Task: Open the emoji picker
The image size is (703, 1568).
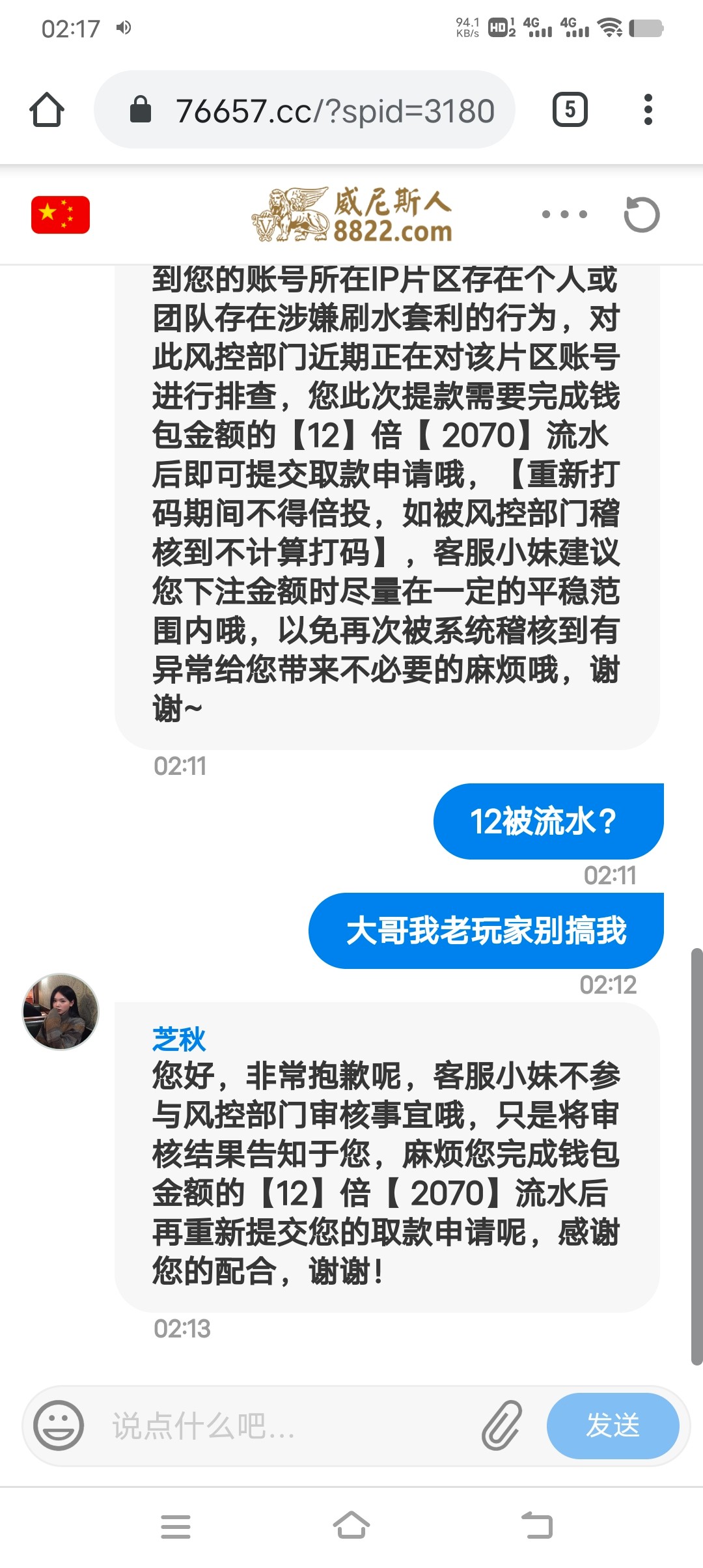Action: (x=59, y=1425)
